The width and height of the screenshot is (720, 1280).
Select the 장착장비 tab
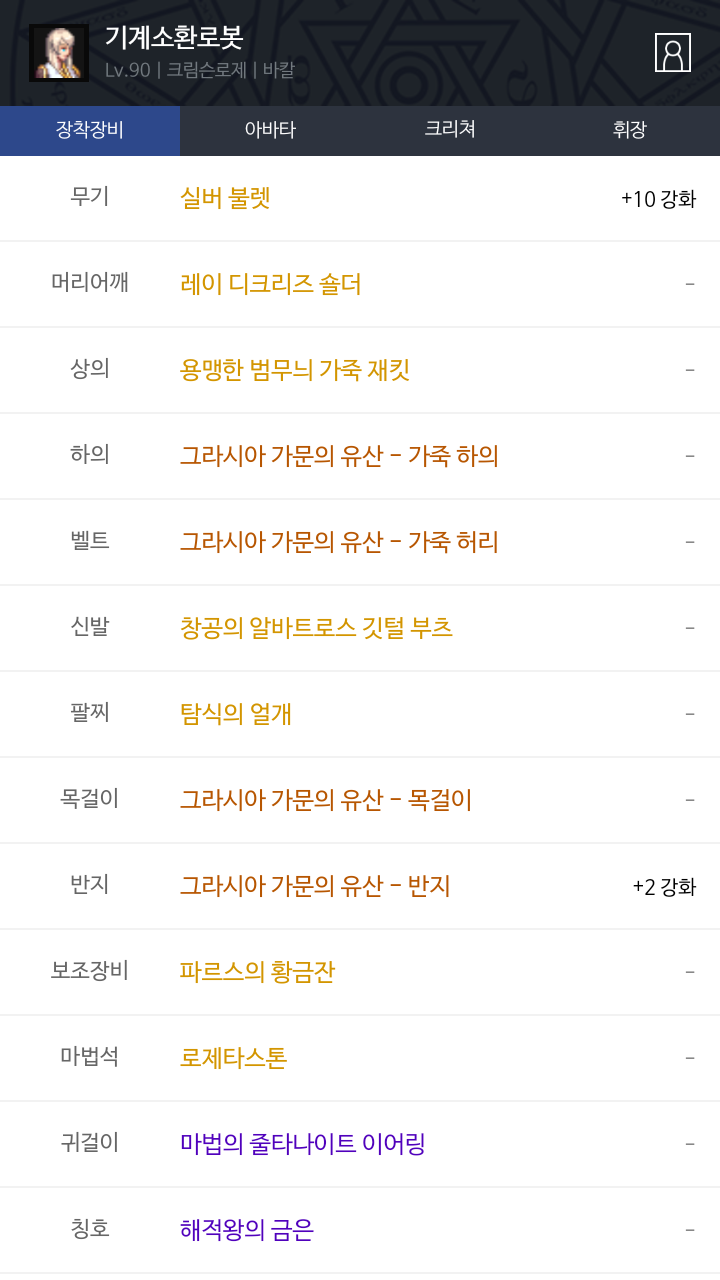coord(90,130)
